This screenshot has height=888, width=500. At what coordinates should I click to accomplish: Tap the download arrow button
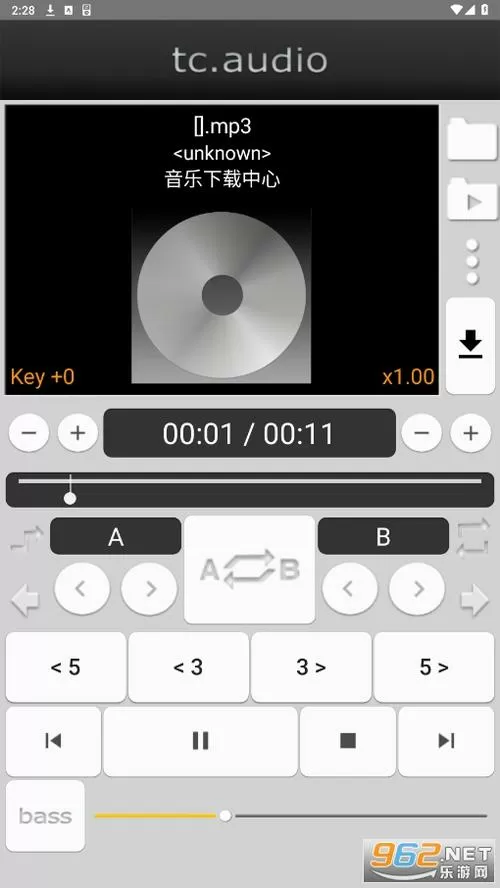point(471,345)
